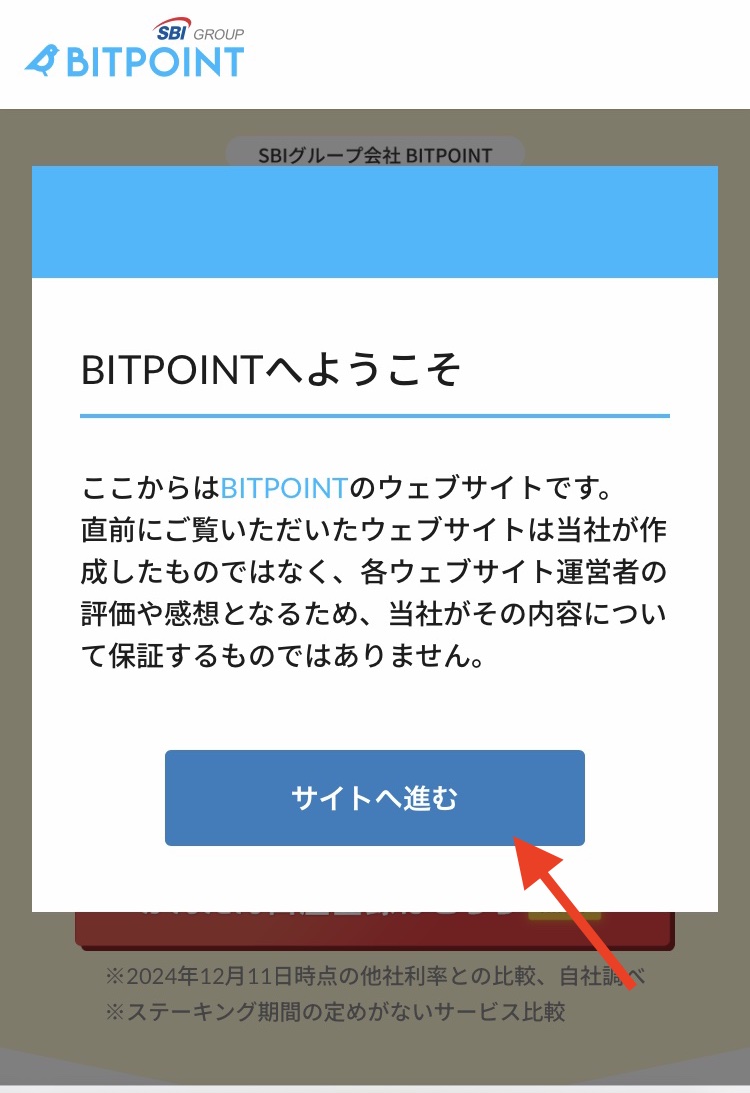Click the blue divider under the welcome heading
Viewport: 750px width, 1093px height.
point(375,412)
